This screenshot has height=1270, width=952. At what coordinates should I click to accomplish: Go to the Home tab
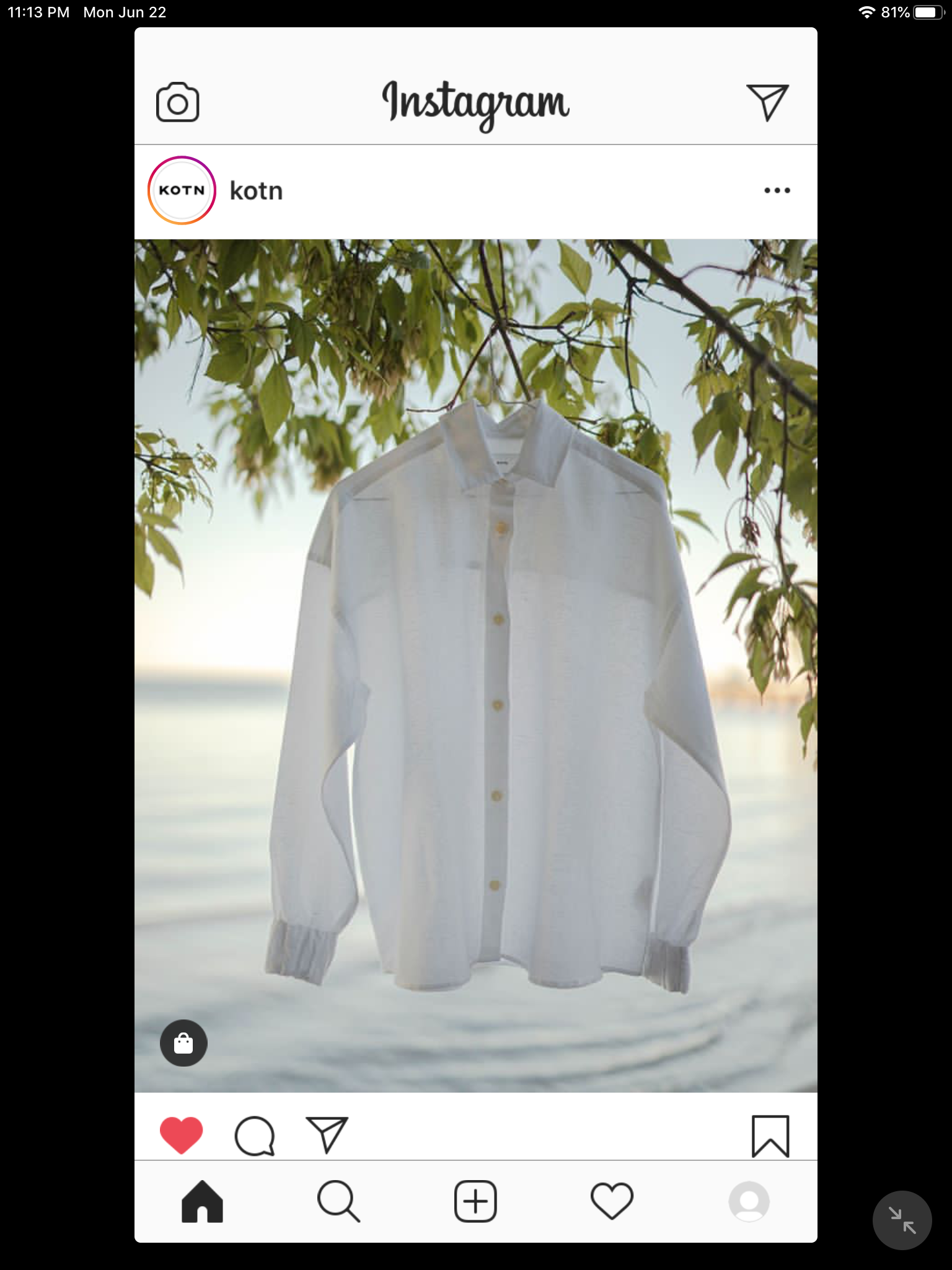tap(202, 1202)
